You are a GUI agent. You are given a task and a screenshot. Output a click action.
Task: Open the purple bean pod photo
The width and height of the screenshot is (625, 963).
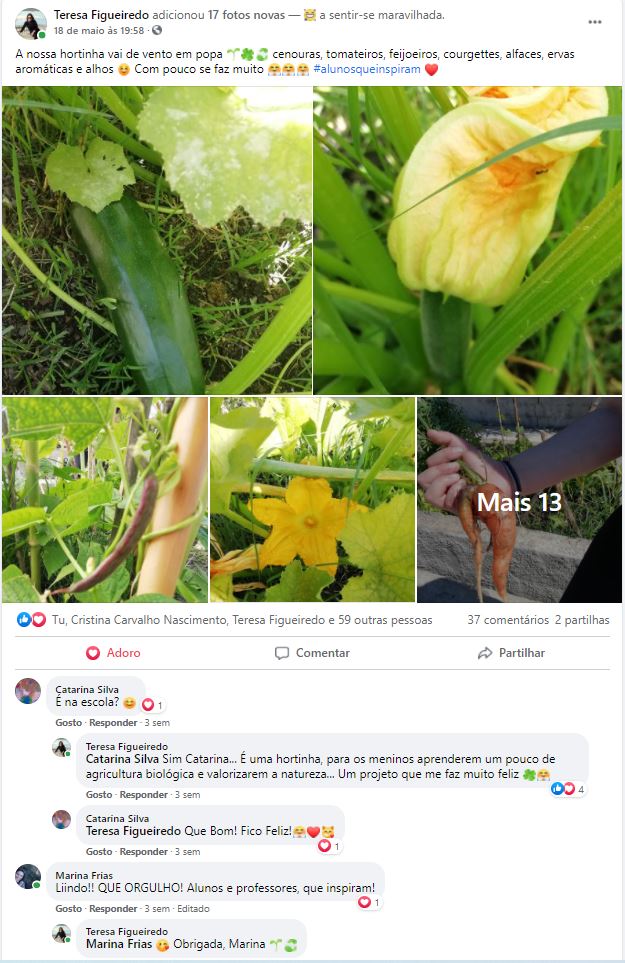105,500
